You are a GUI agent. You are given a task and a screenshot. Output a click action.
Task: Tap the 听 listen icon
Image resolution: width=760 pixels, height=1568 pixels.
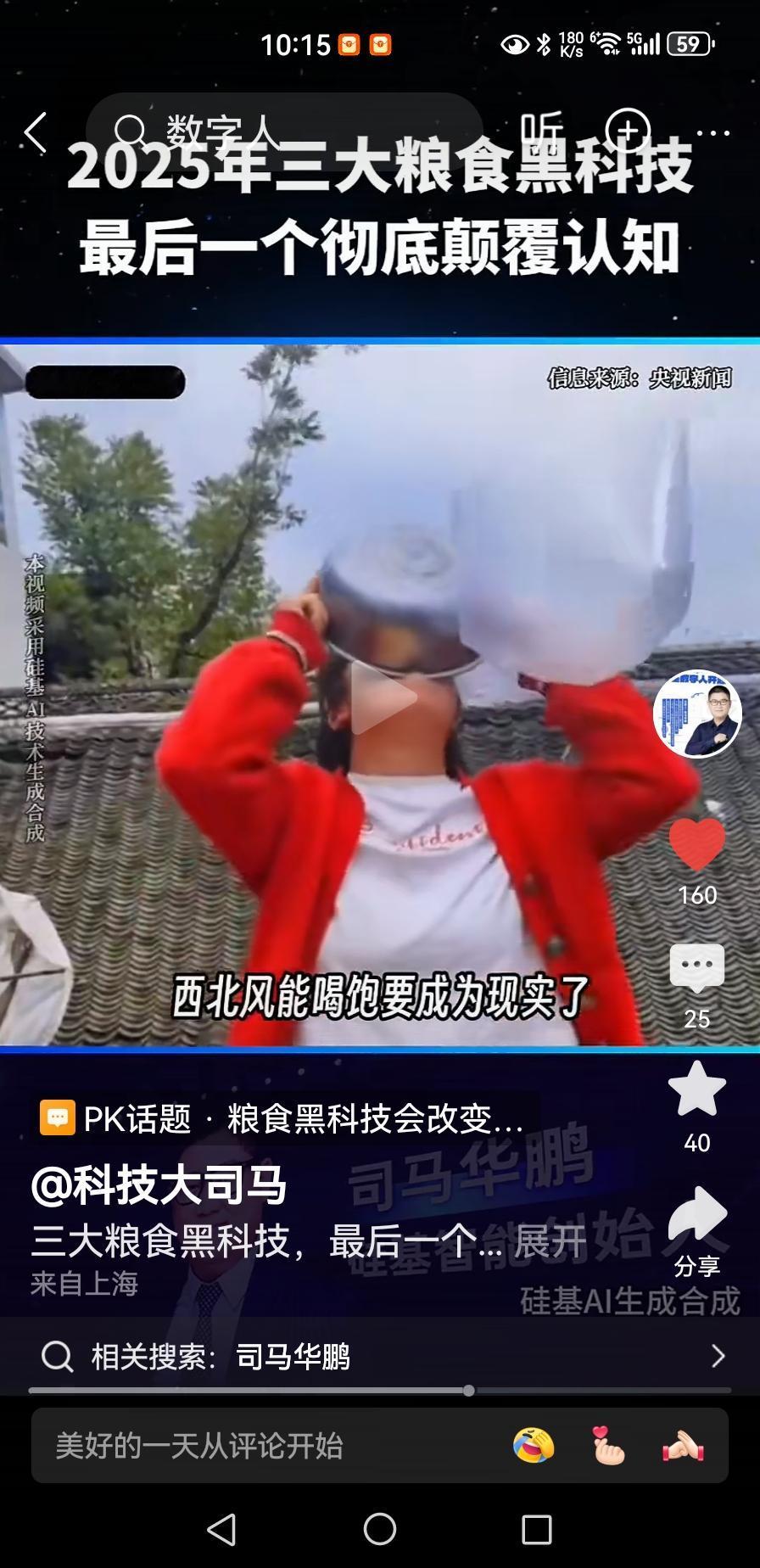click(543, 129)
